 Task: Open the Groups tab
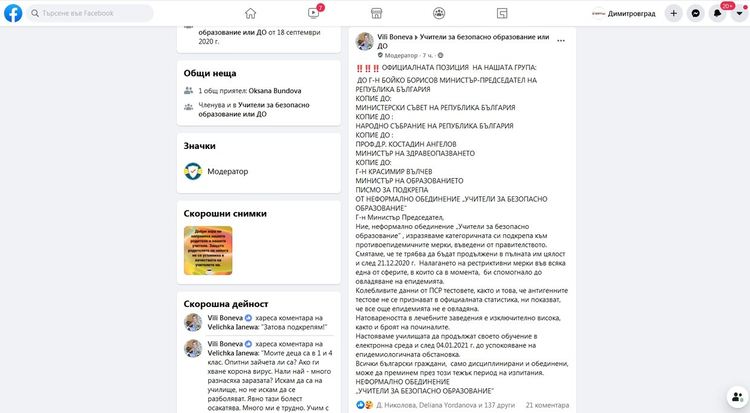[x=439, y=13]
